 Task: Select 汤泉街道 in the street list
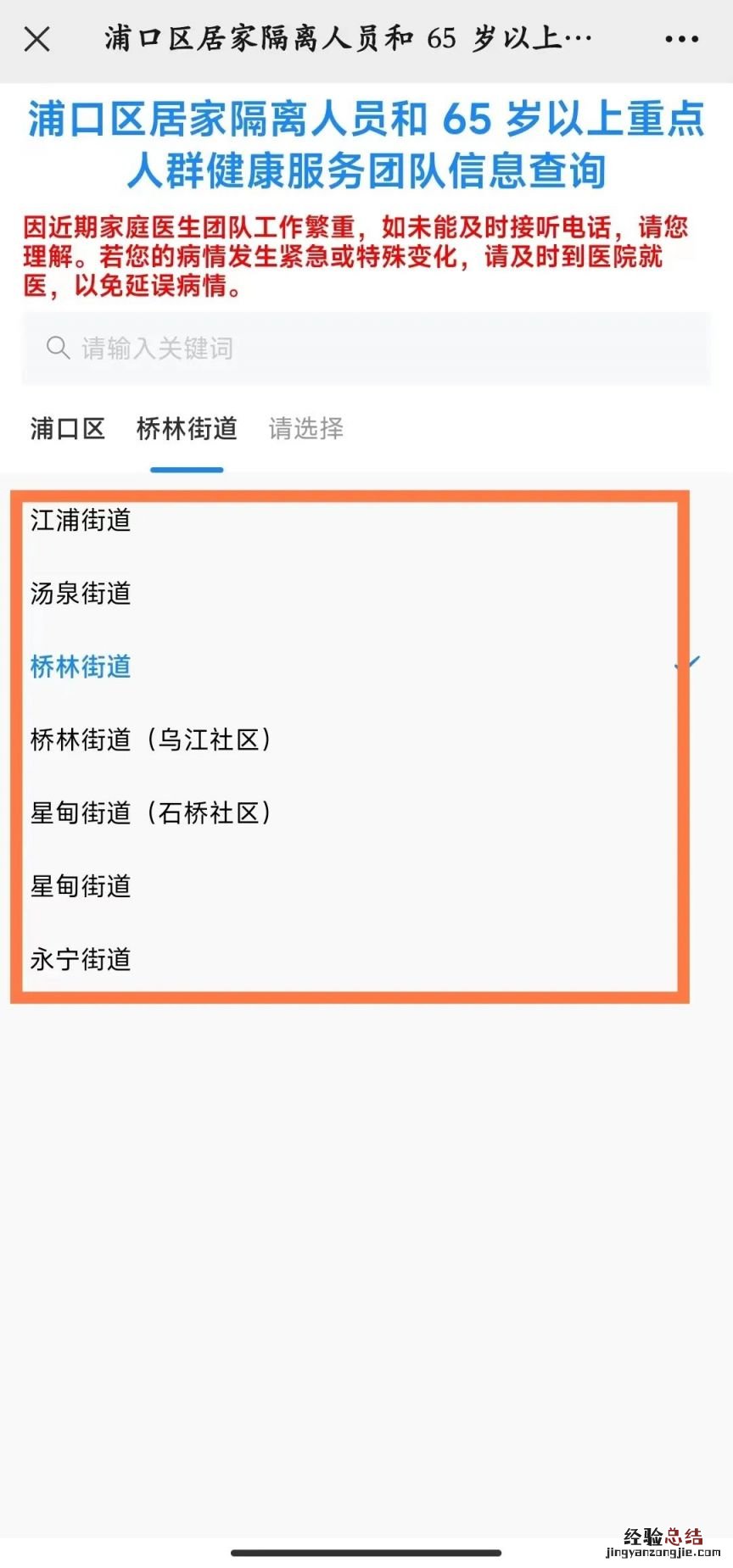click(81, 593)
